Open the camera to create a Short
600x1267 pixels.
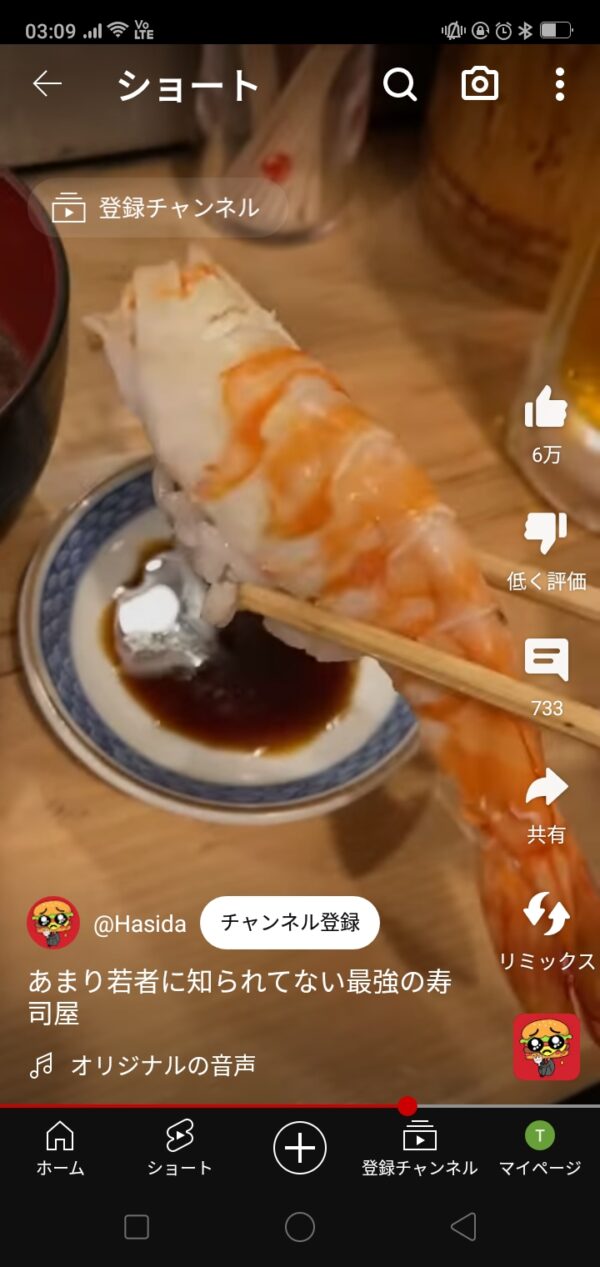[x=480, y=85]
